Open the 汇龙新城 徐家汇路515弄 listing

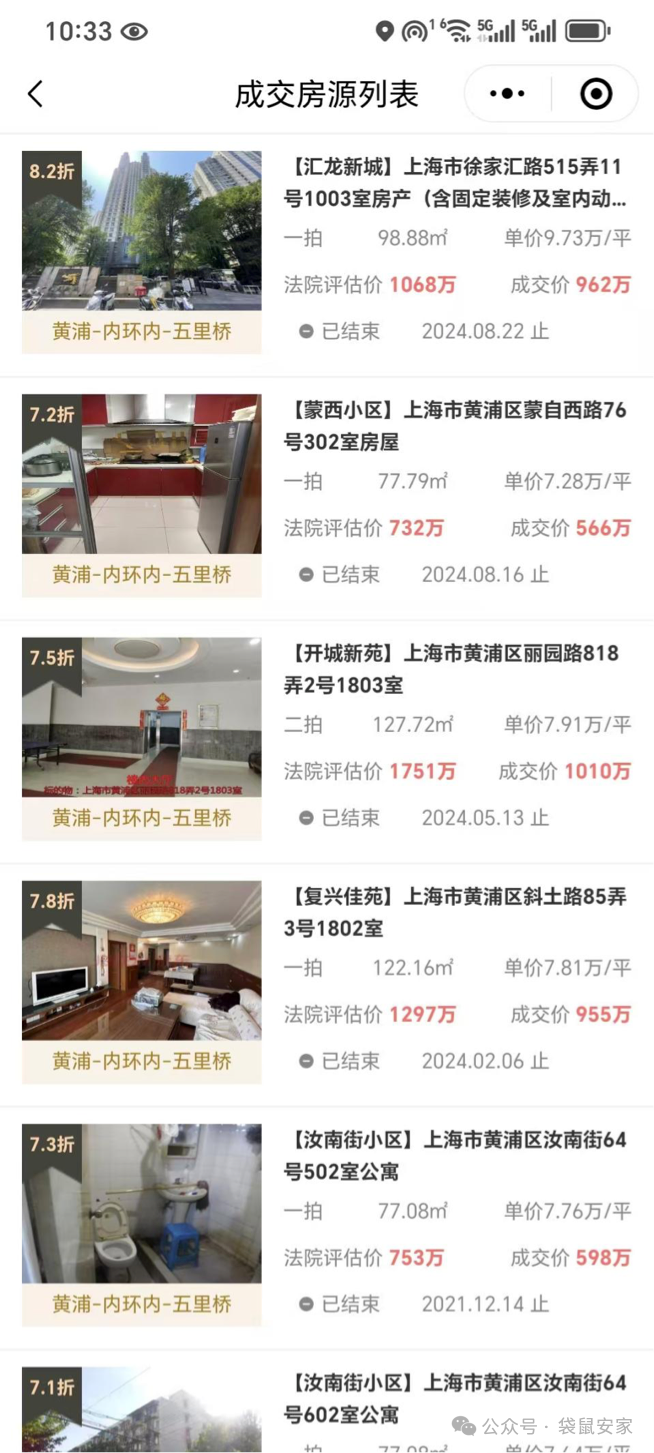456,181
